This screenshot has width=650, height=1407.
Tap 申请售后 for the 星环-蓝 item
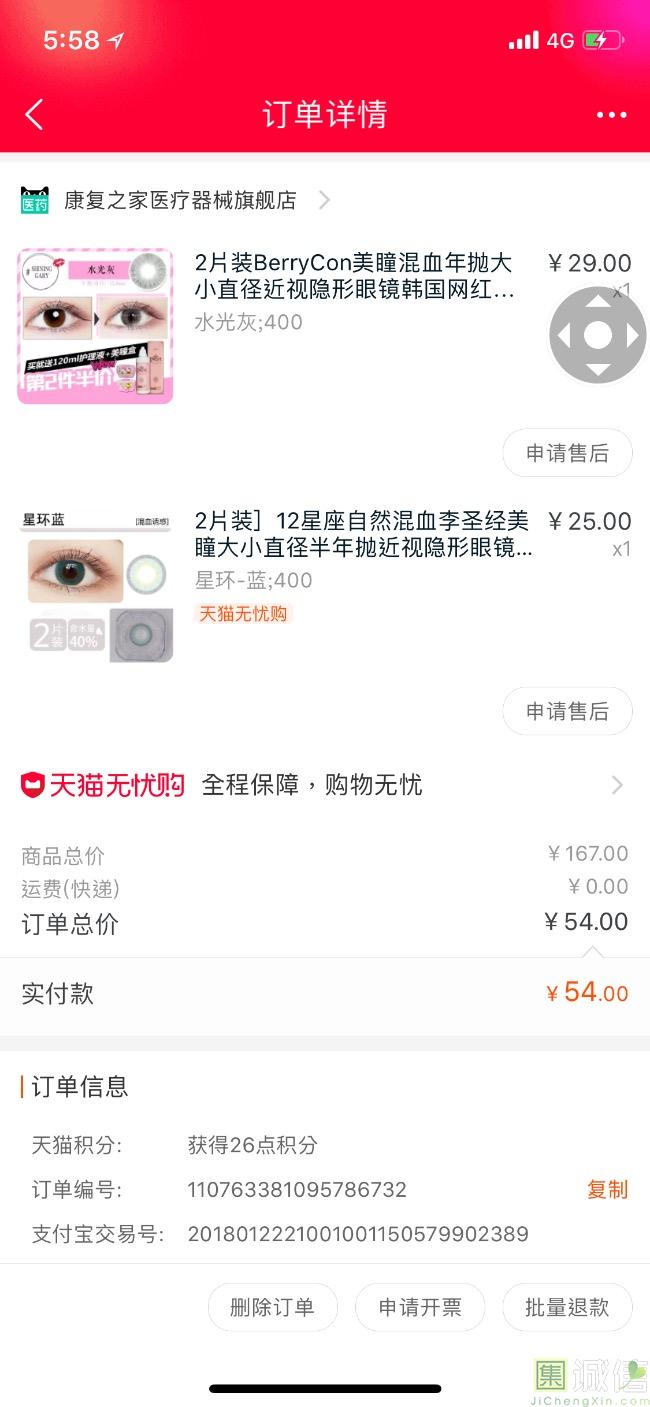coord(567,711)
